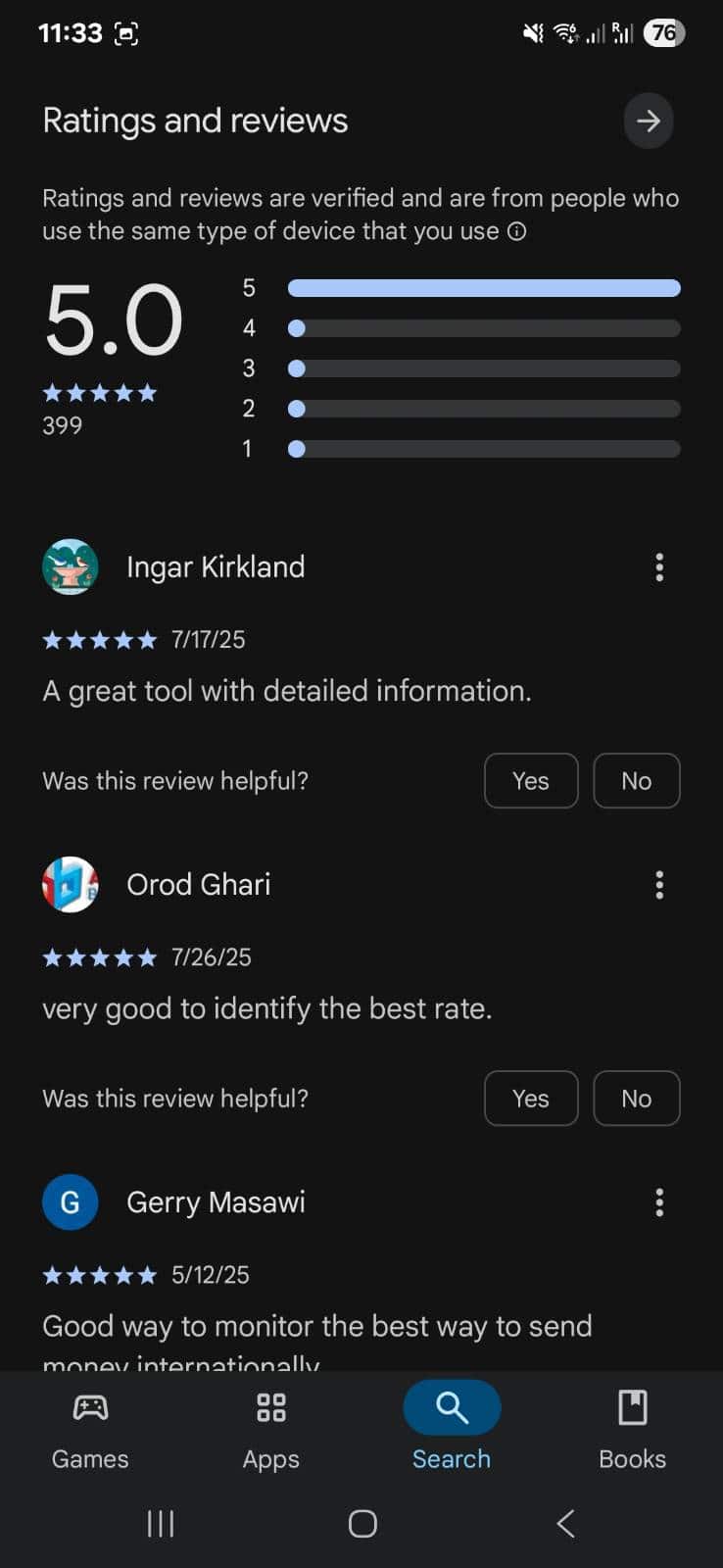
Task: Switch to the Books tab
Action: pos(632,1429)
